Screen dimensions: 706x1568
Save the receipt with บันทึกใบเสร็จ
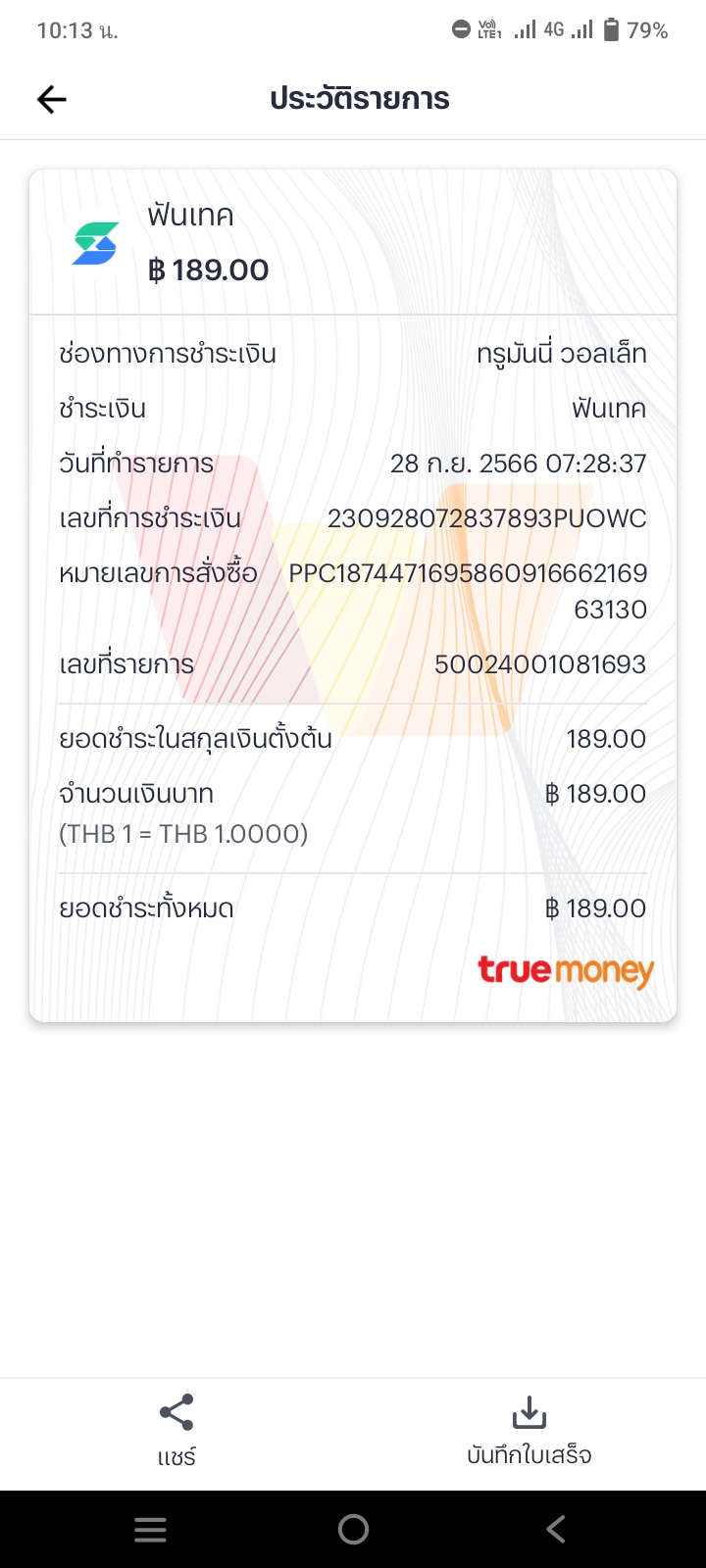pyautogui.click(x=529, y=1431)
